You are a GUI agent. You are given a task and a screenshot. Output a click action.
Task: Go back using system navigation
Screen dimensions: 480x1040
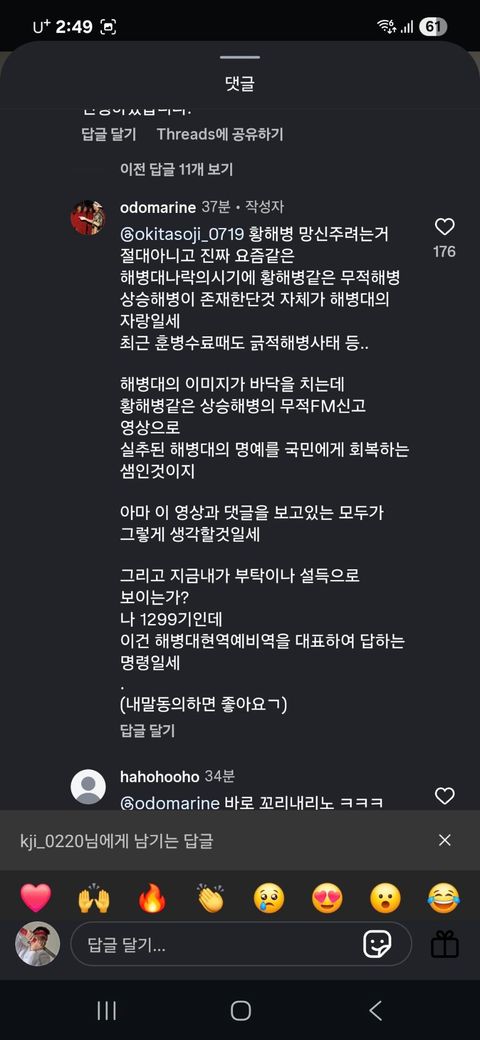375,1010
